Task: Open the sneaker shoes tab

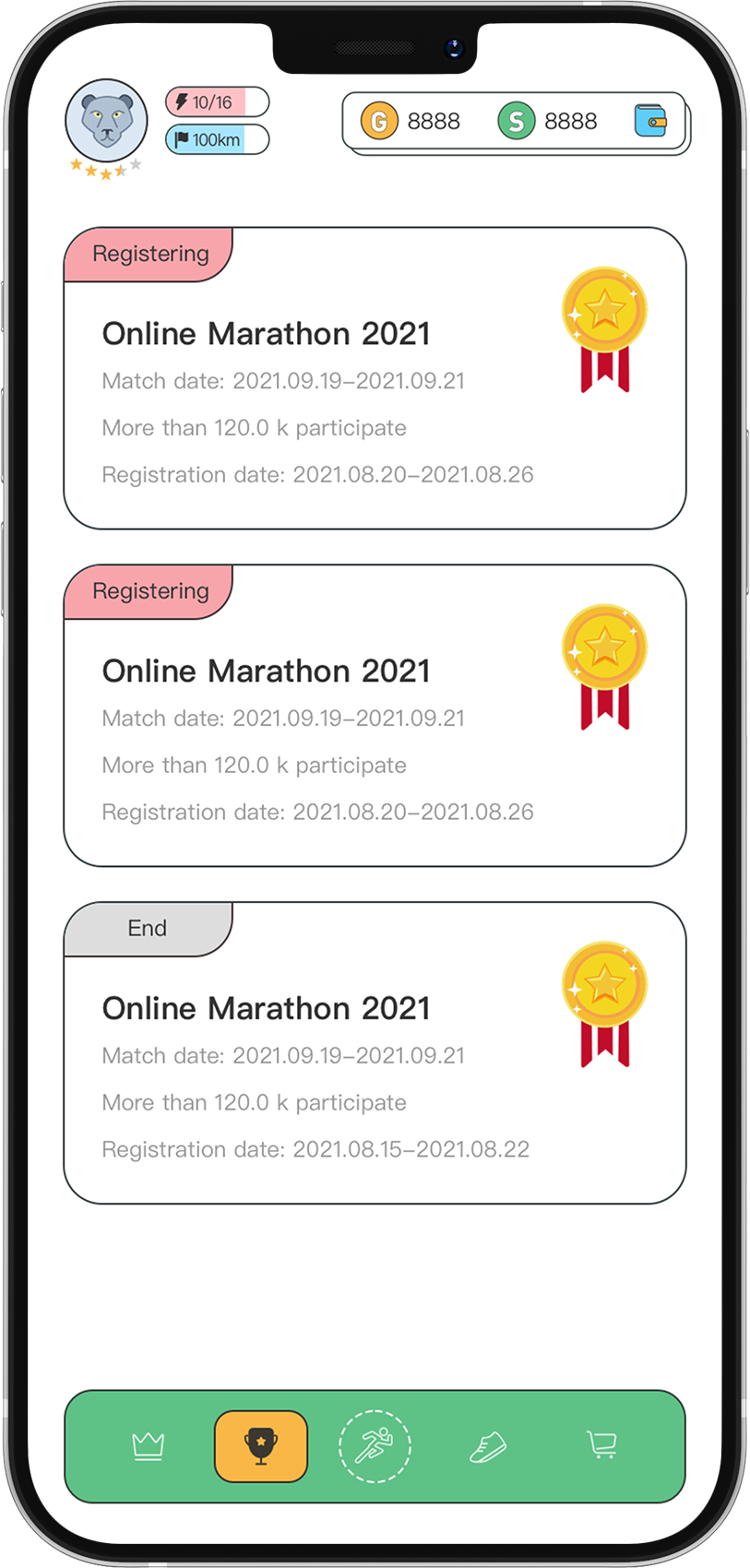Action: pos(488,1446)
